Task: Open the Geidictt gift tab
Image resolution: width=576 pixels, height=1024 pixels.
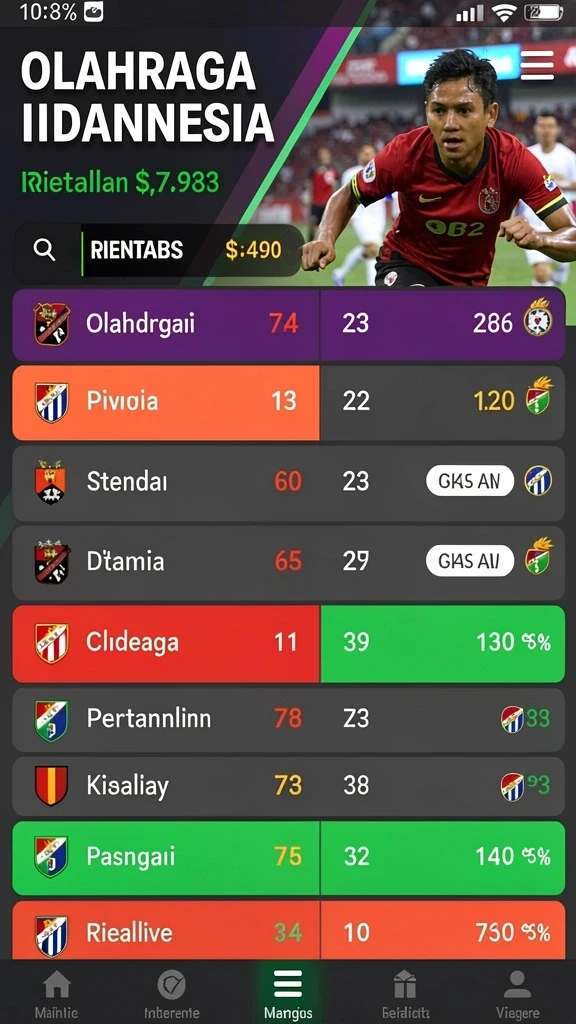Action: click(404, 995)
